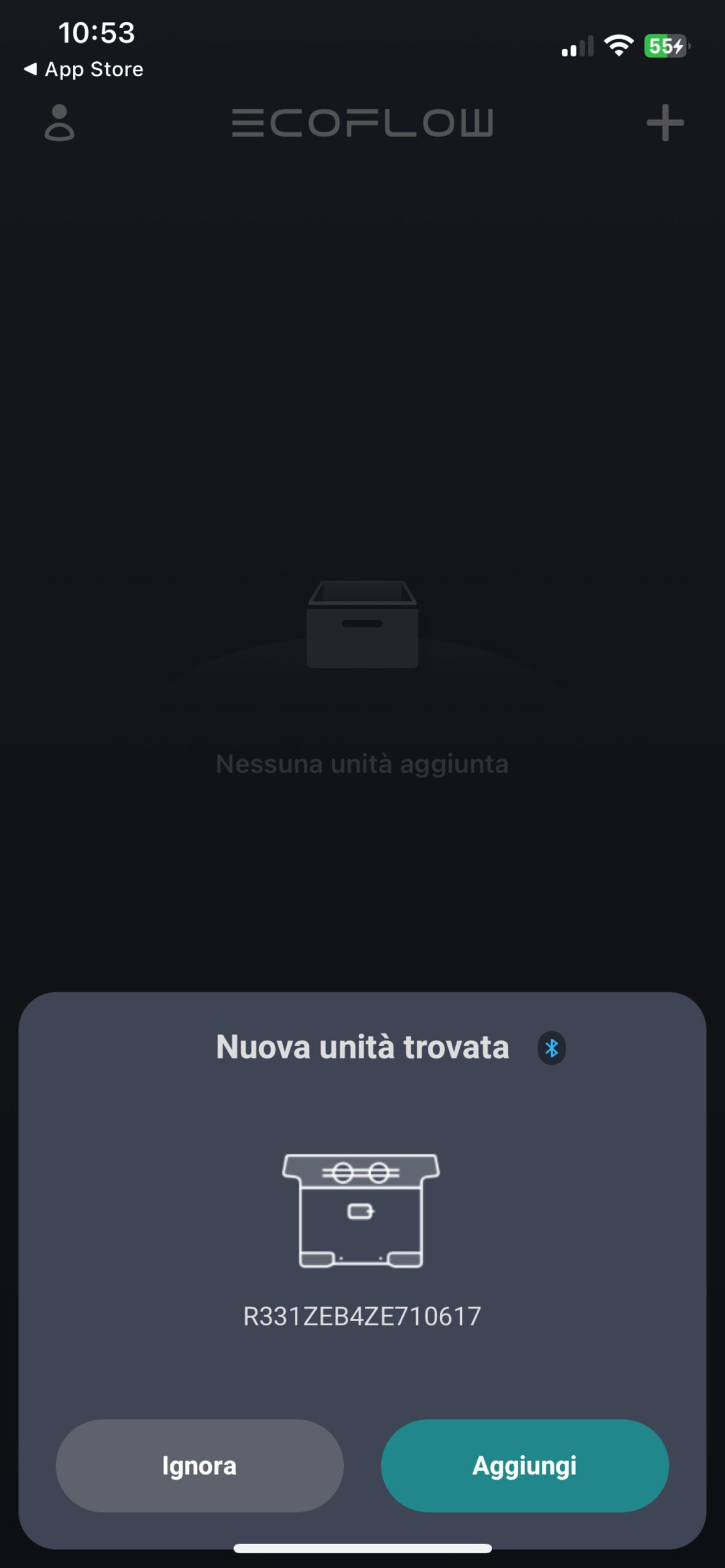Tap the plus icon to add a device
Screen dimensions: 725x1568
[665, 123]
